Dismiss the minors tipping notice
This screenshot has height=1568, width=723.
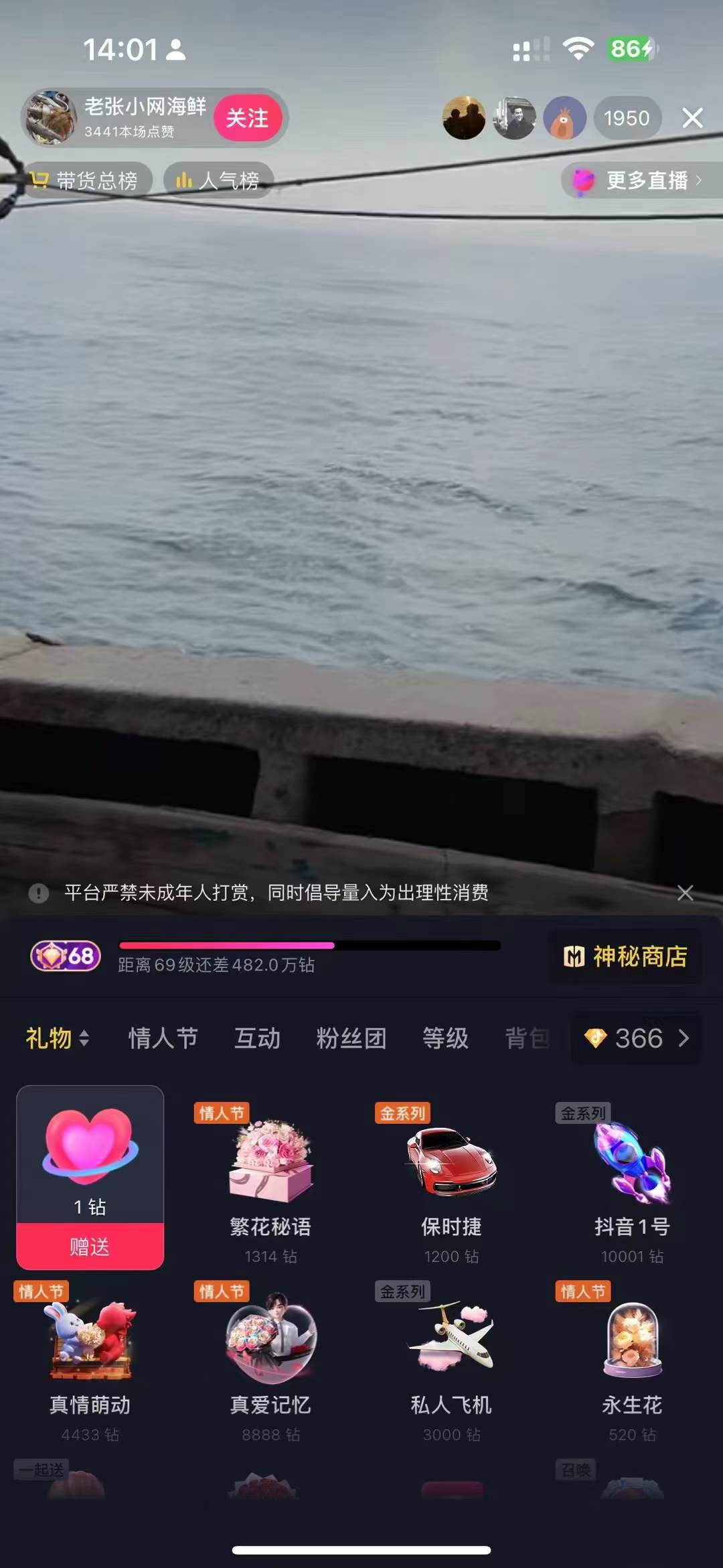pyautogui.click(x=685, y=893)
